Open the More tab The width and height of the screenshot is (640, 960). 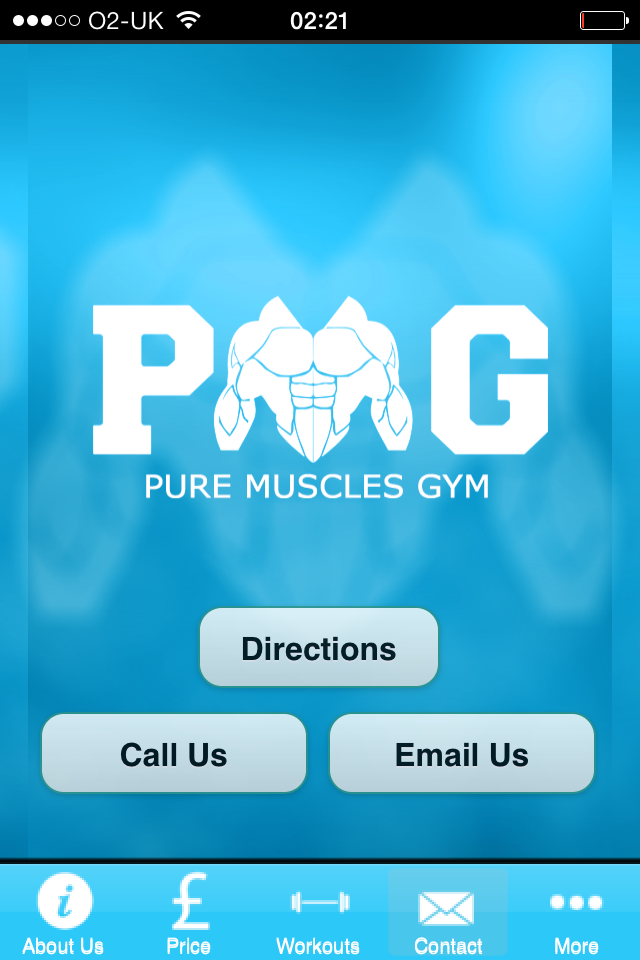click(x=576, y=912)
